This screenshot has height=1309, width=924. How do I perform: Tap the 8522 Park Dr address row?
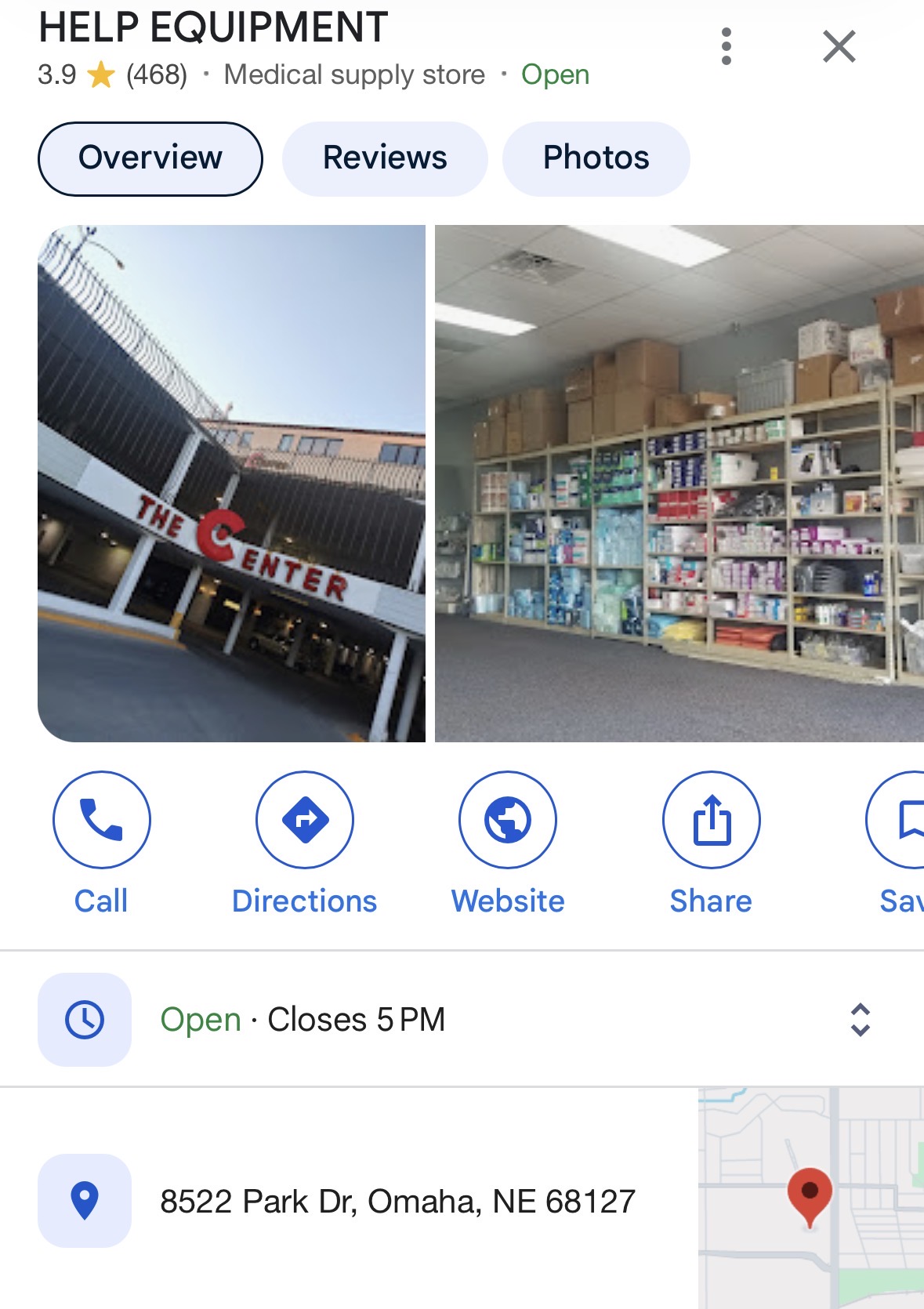(397, 1201)
